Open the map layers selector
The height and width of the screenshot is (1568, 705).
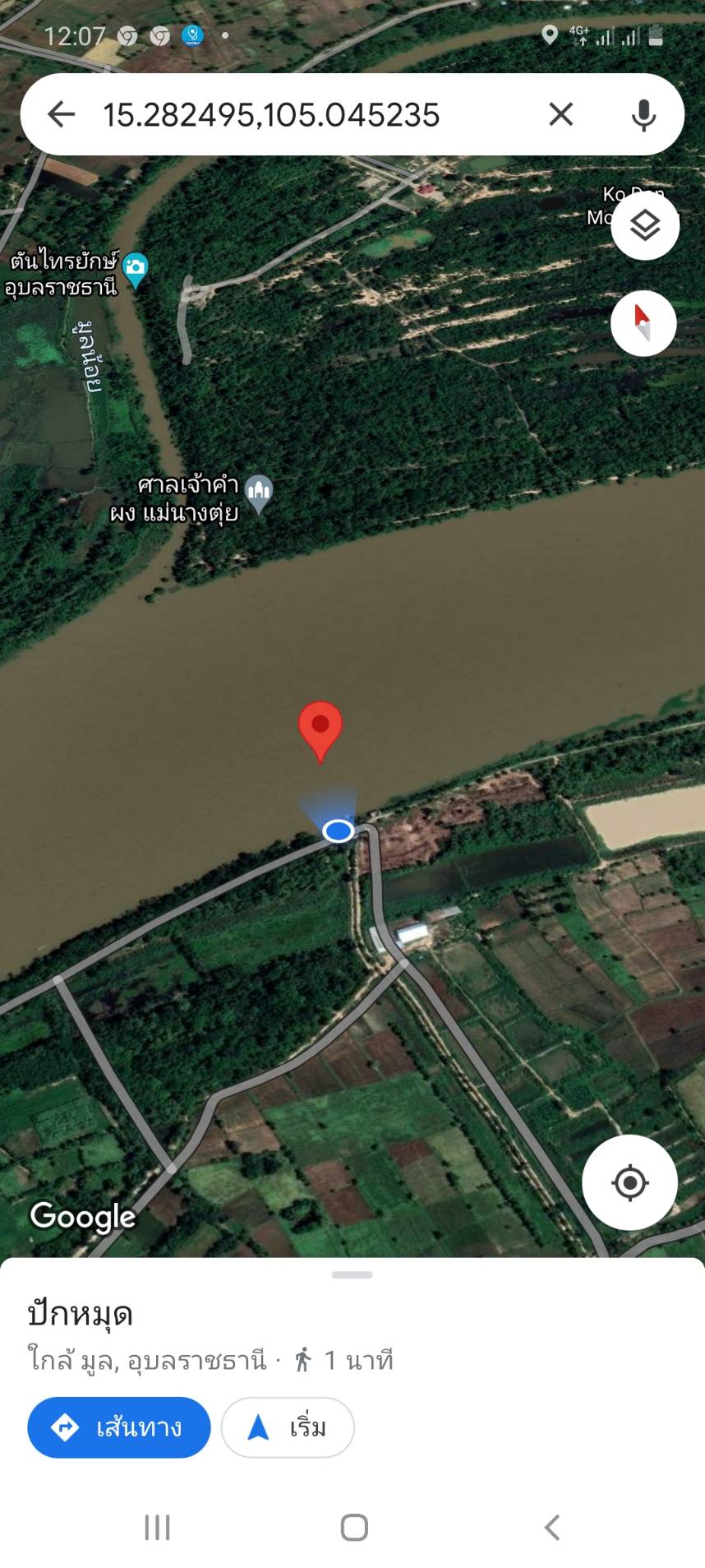645,225
